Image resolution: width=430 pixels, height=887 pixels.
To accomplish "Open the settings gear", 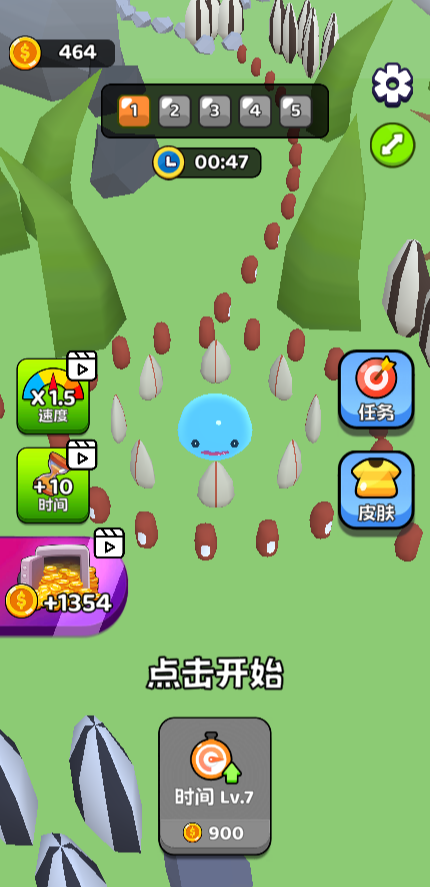I will point(393,85).
